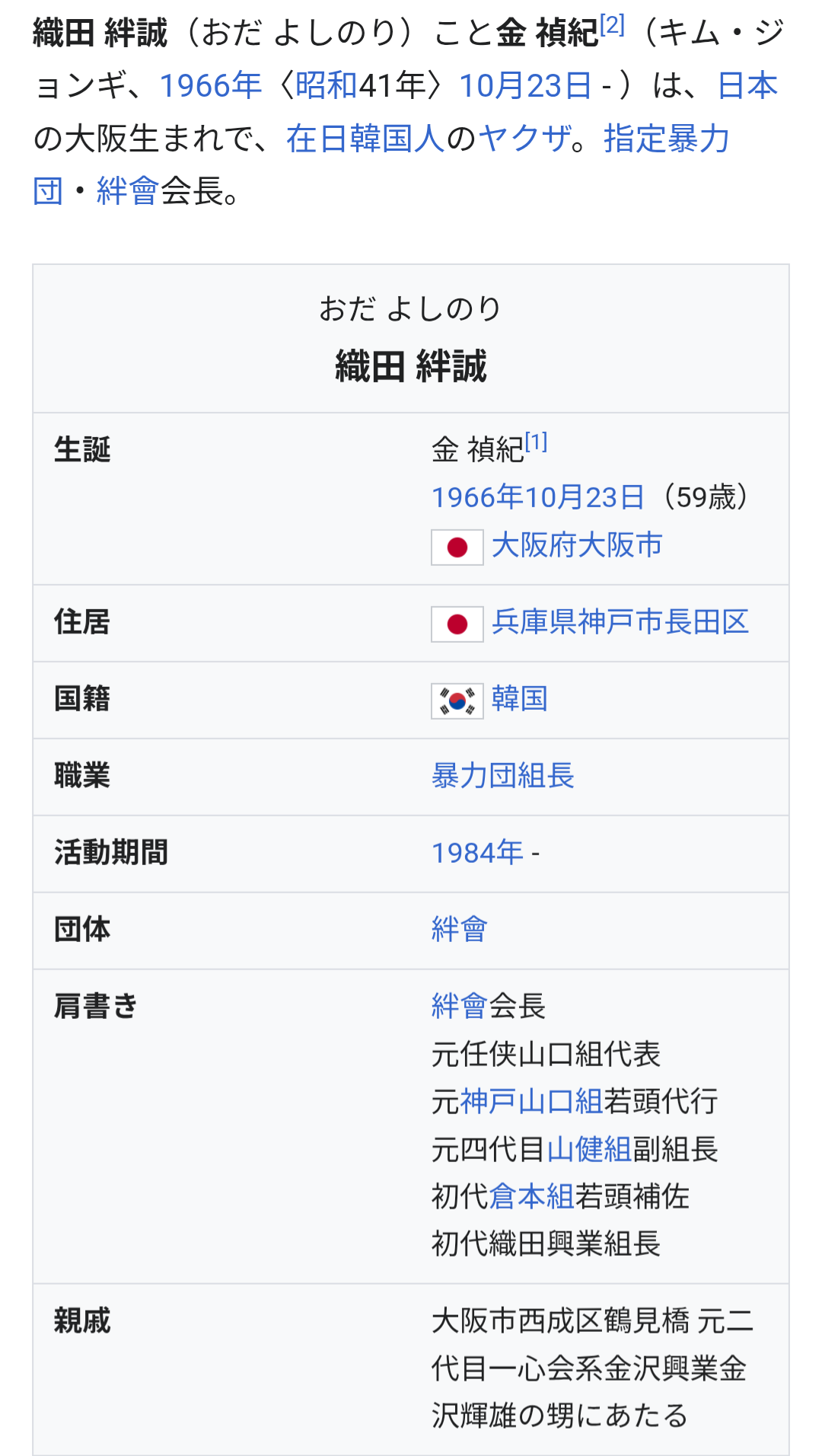This screenshot has width=822, height=1456.
Task: Follow the 山健組 link
Action: point(589,1149)
